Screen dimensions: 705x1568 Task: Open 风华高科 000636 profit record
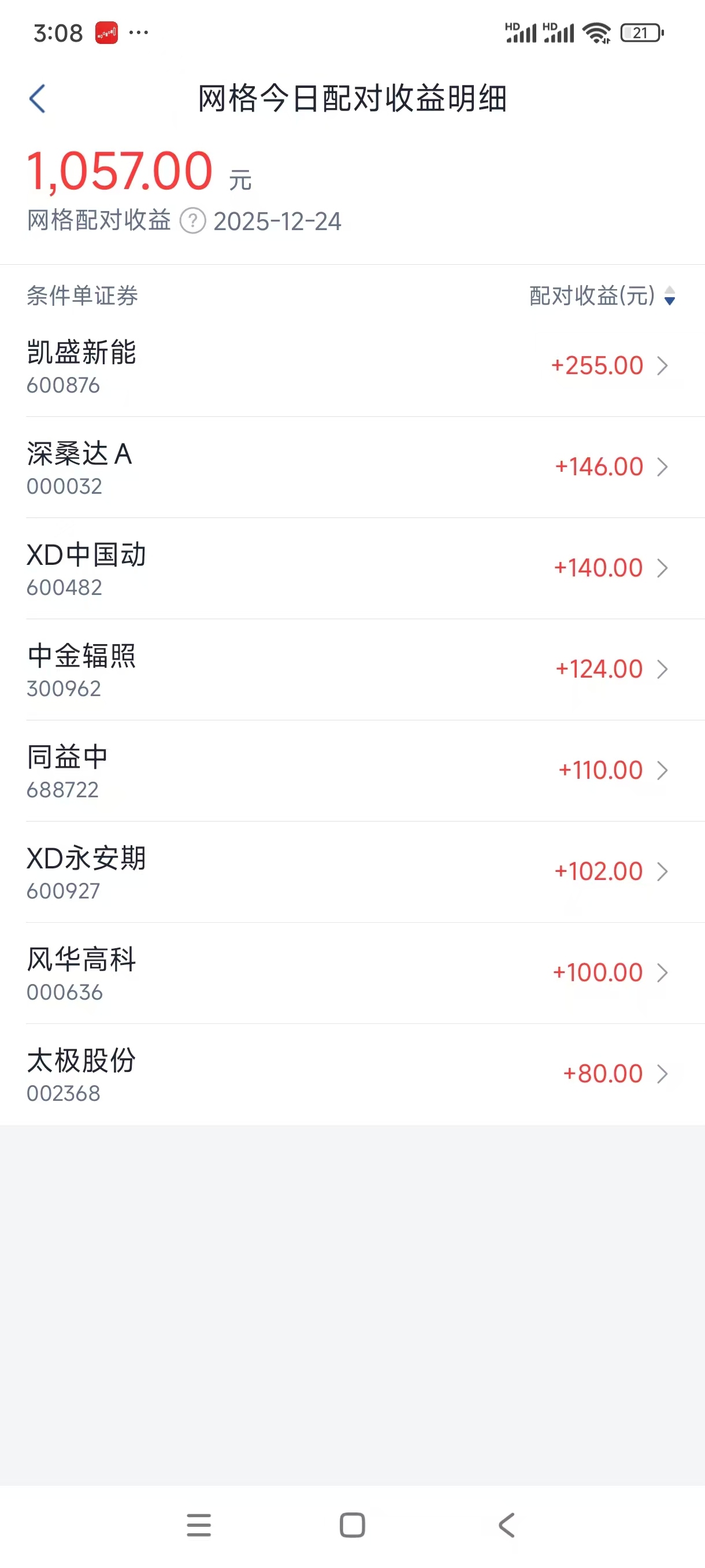(353, 972)
